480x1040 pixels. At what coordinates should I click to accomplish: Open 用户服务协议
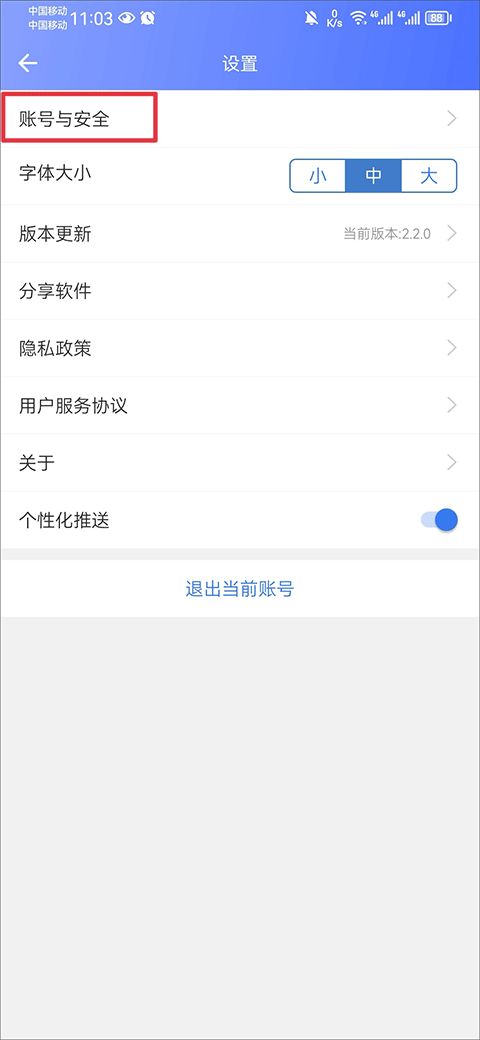click(240, 405)
